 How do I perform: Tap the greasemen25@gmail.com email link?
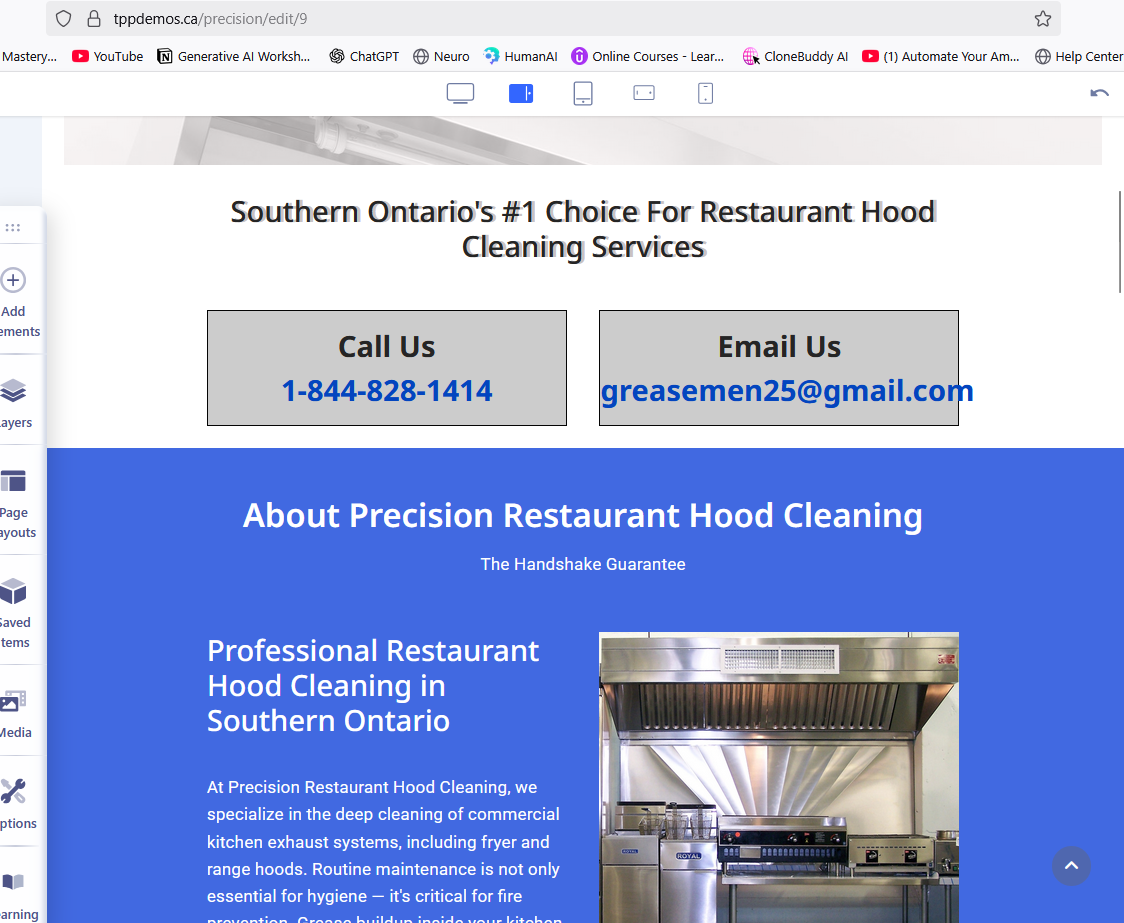pos(786,390)
